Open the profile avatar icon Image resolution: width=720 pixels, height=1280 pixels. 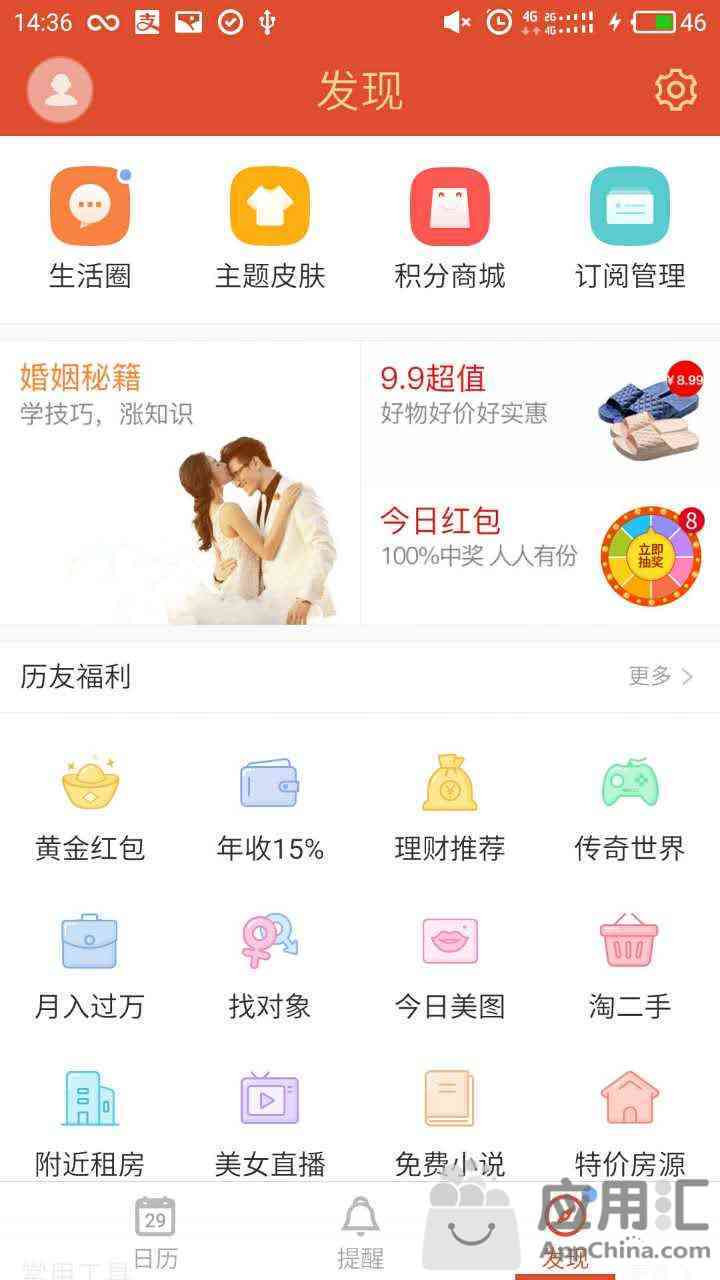[x=60, y=90]
